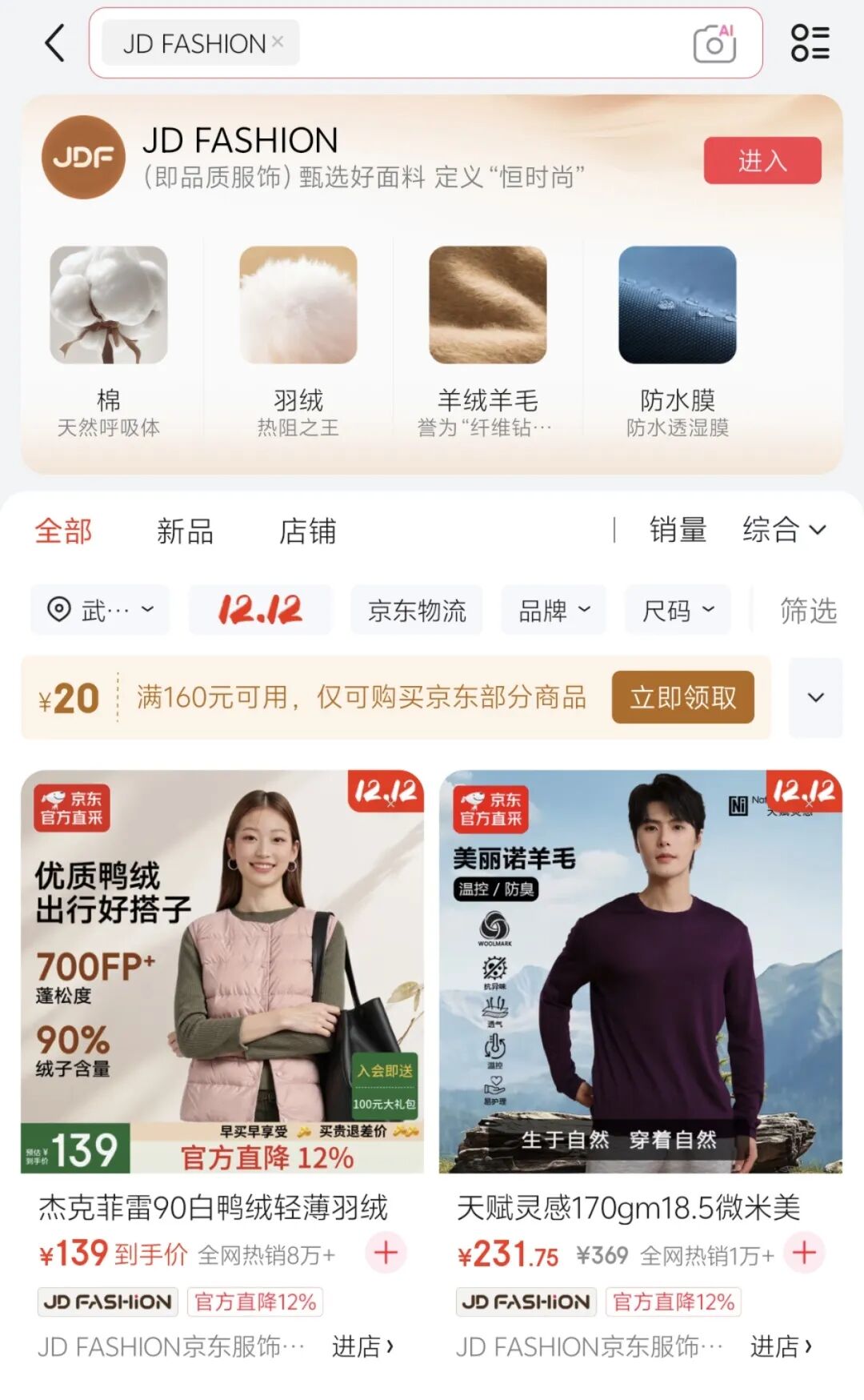The height and width of the screenshot is (1400, 864).
Task: Claim the ¥20 coupon with 立即领取
Action: 682,697
